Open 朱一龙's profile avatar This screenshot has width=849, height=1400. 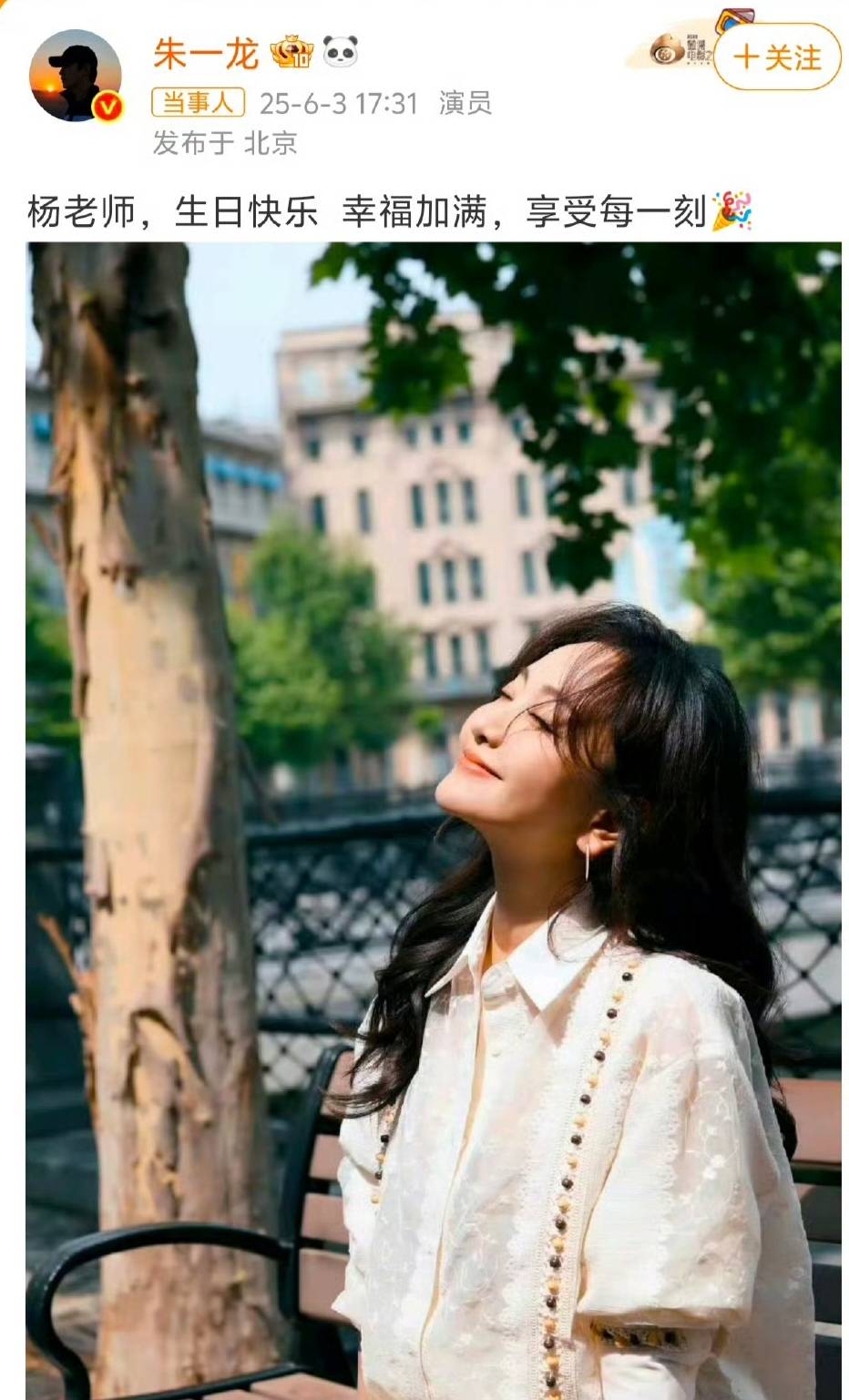click(x=76, y=76)
